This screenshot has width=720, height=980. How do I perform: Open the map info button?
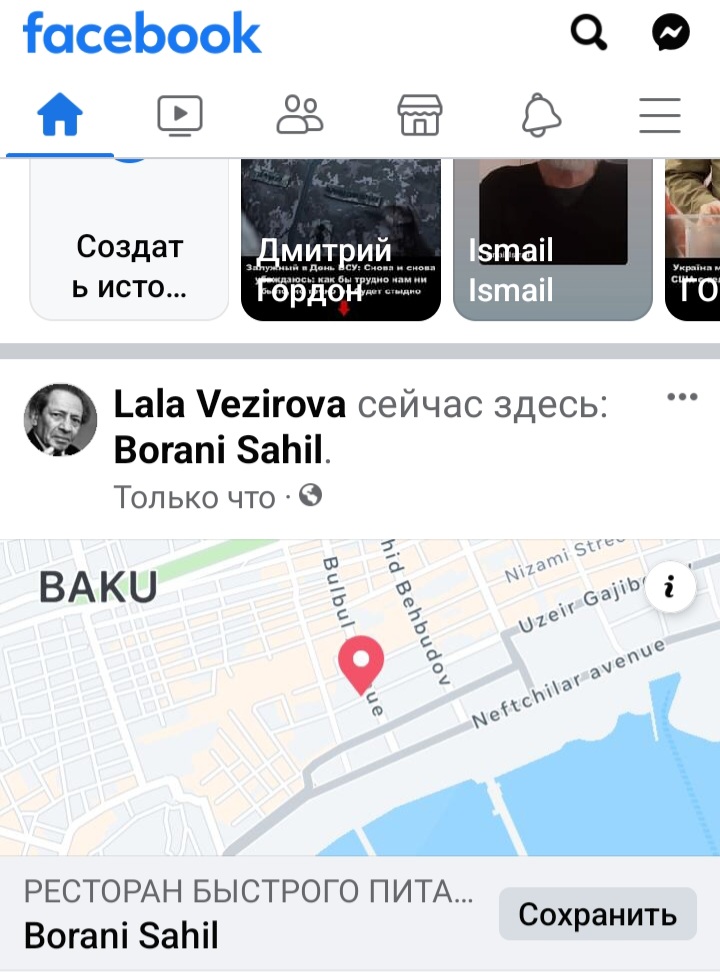point(669,587)
